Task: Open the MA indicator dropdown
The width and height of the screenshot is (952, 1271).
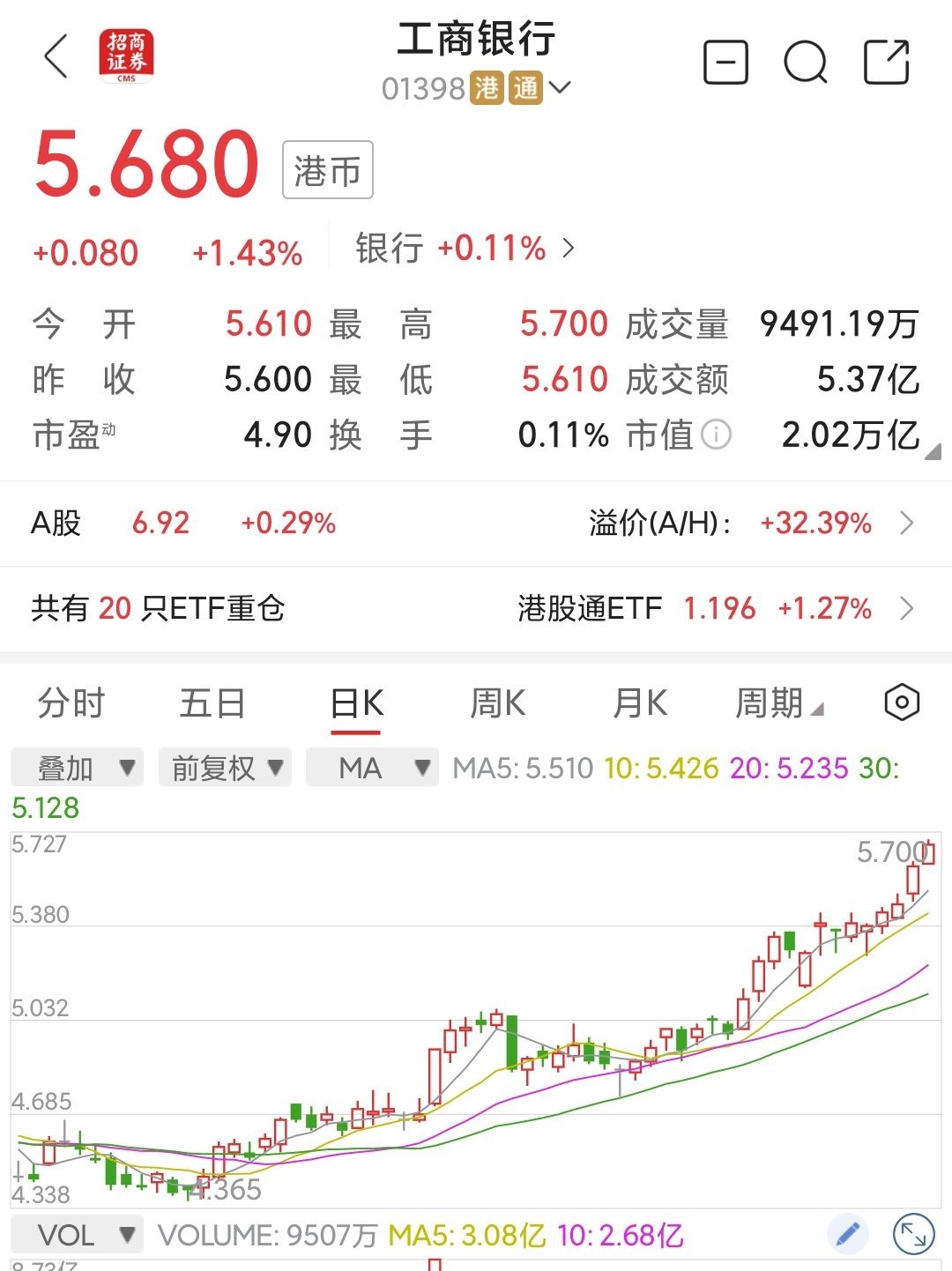Action: (x=371, y=767)
